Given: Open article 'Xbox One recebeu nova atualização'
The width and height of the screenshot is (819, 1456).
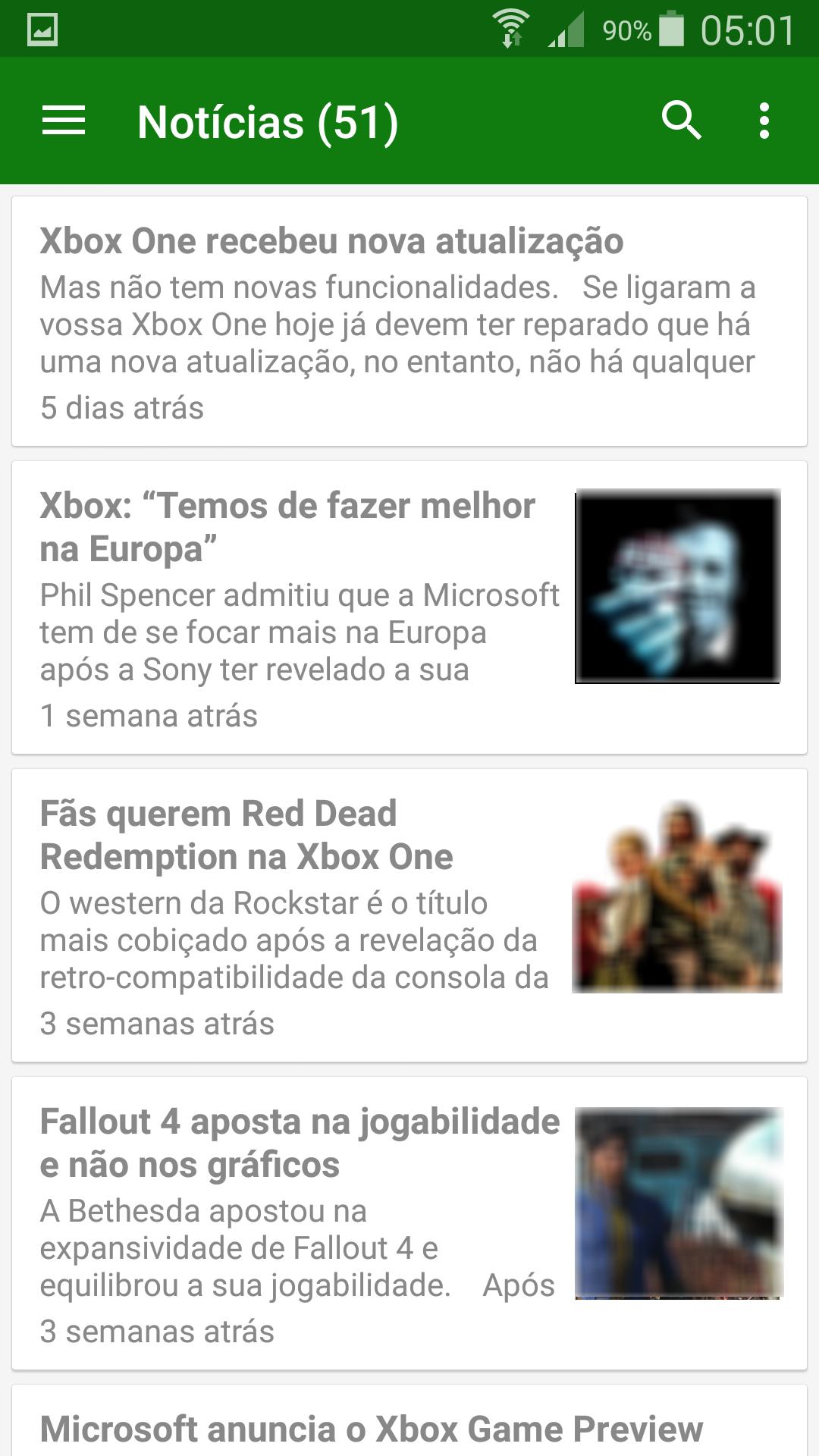Looking at the screenshot, I should click(409, 321).
